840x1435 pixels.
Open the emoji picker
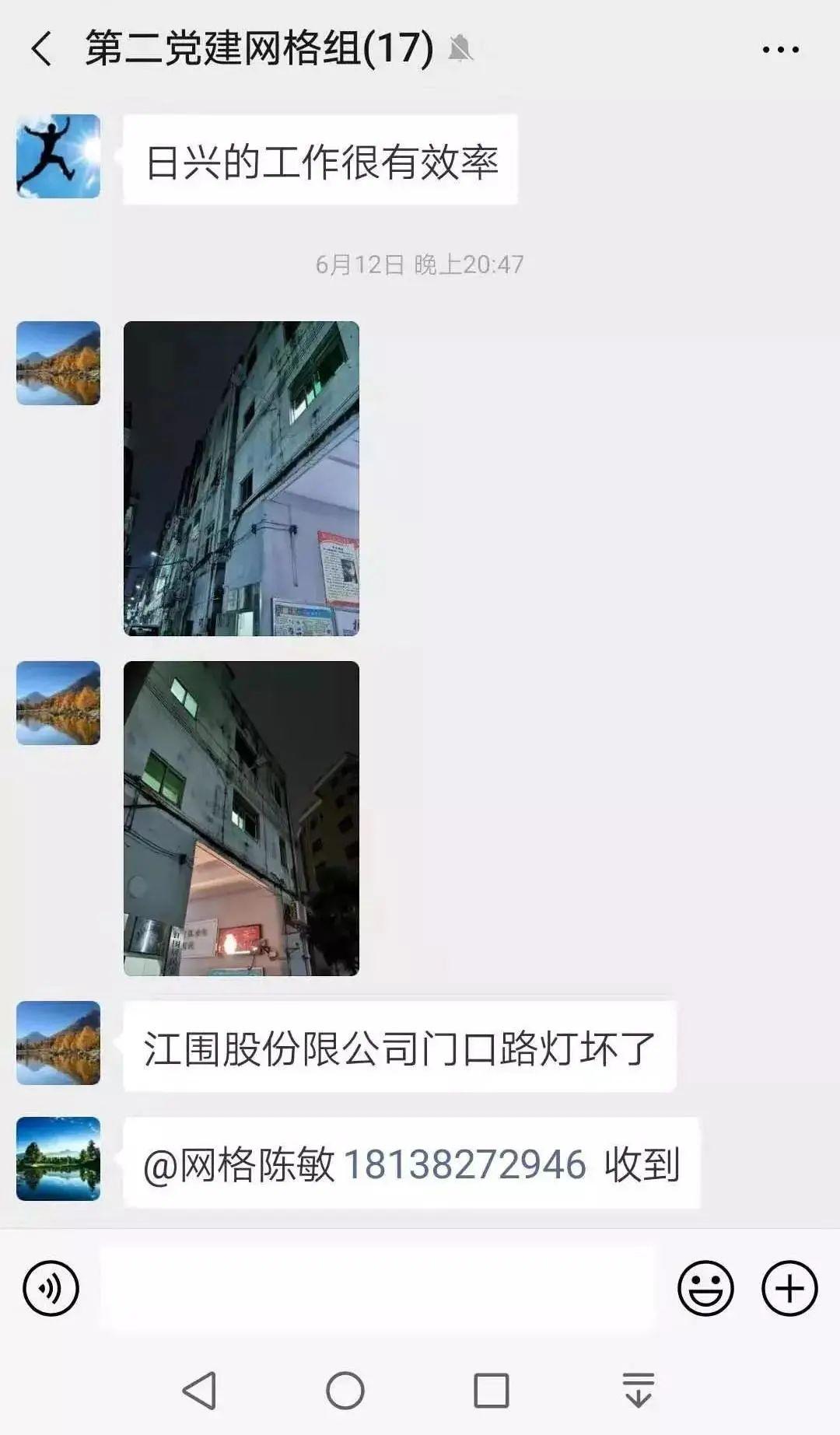(x=705, y=1289)
